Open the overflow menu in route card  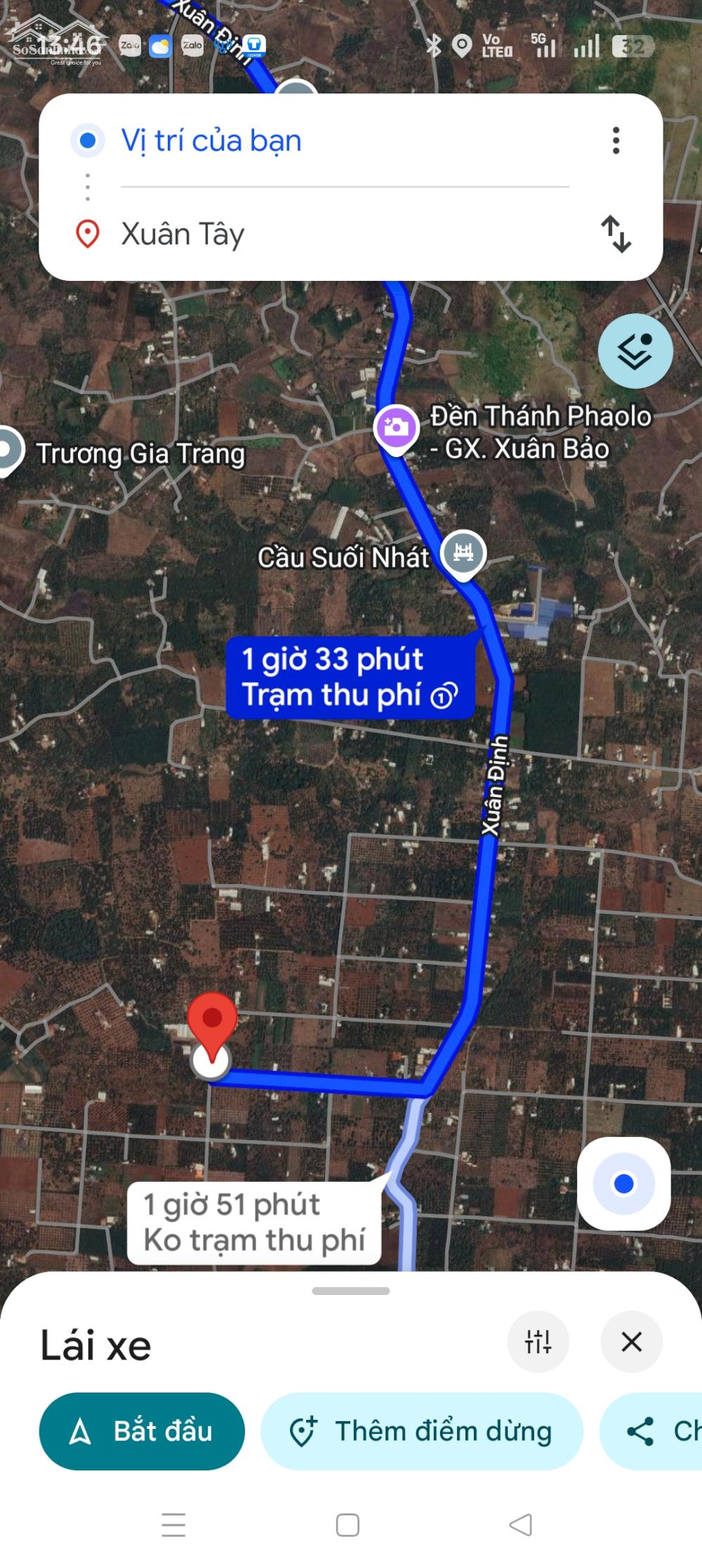tap(616, 140)
